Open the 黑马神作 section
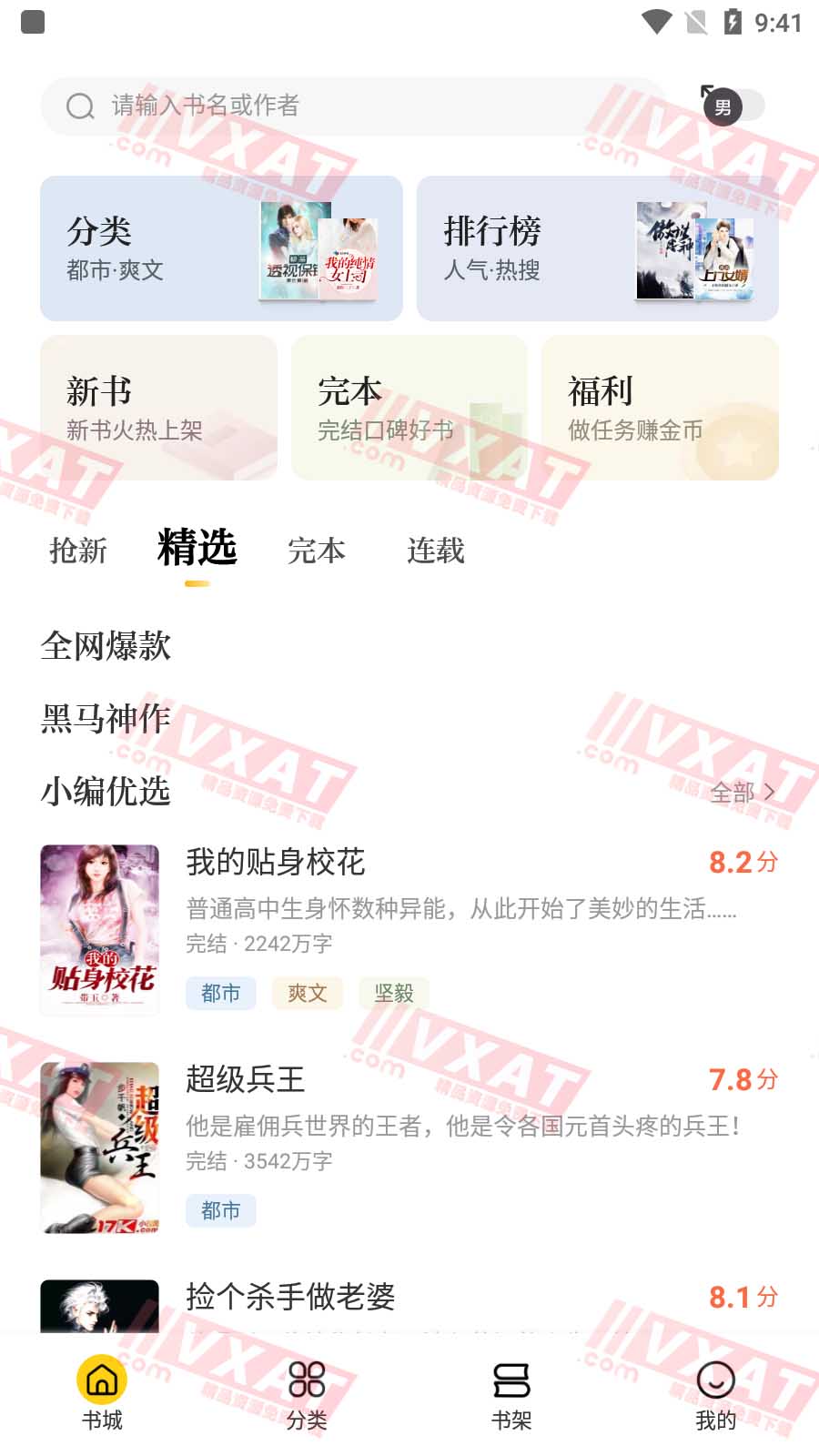 [x=105, y=719]
